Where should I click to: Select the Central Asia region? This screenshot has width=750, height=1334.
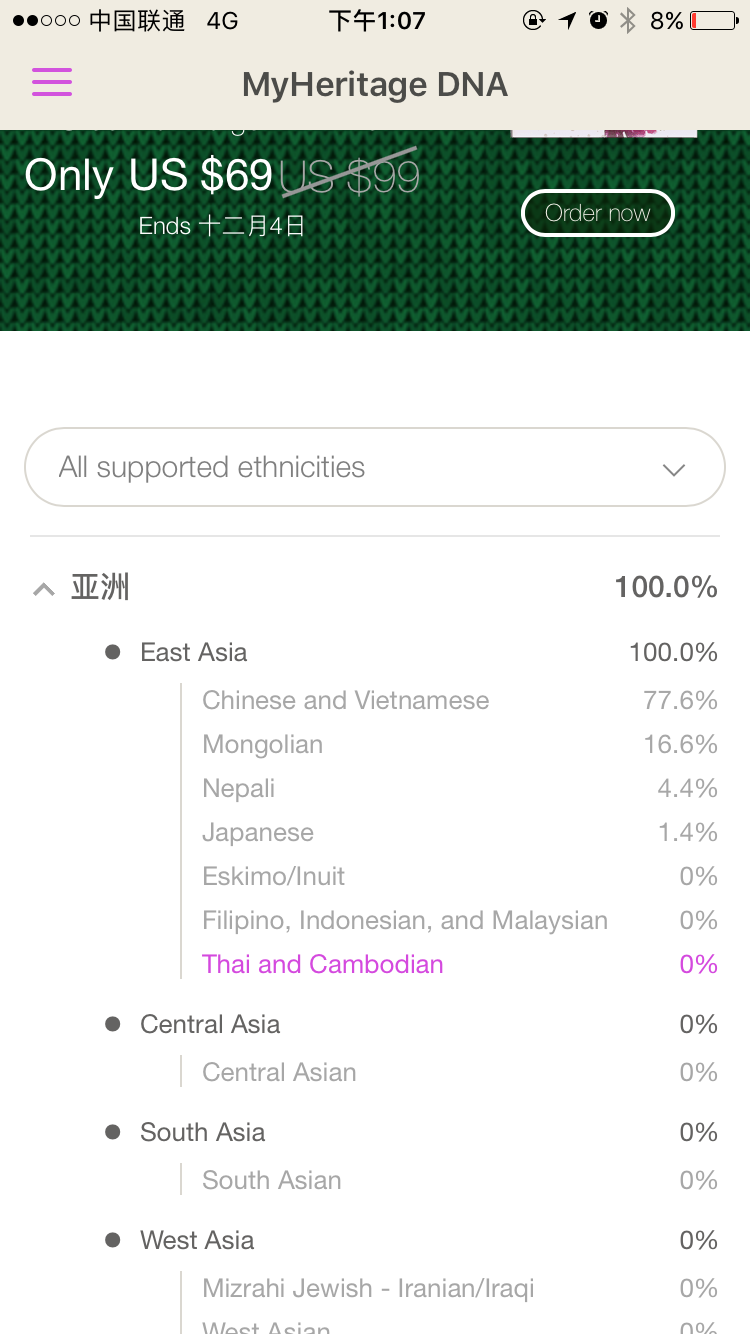coord(411,1024)
